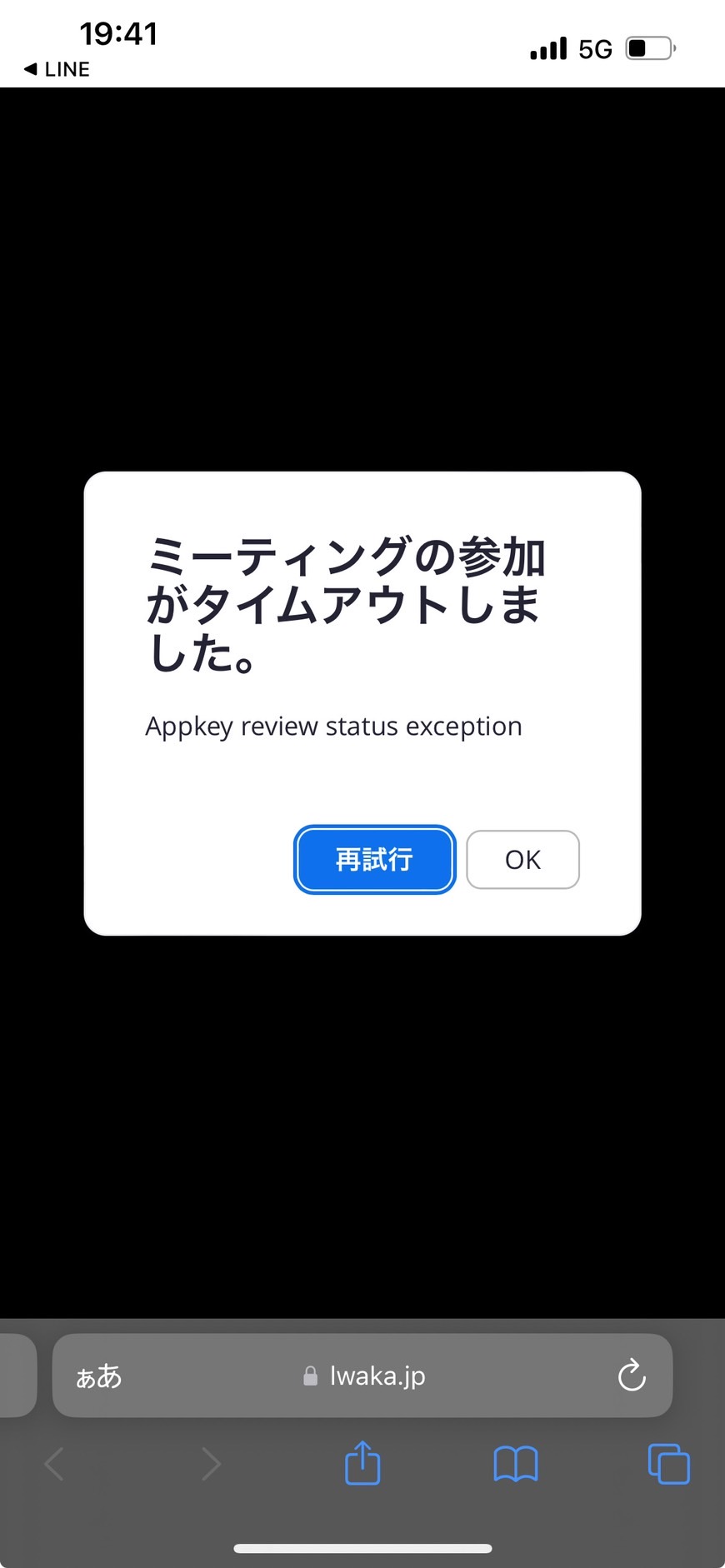Image resolution: width=725 pixels, height=1568 pixels.
Task: Dismiss the dialog with OK
Action: pos(522,859)
